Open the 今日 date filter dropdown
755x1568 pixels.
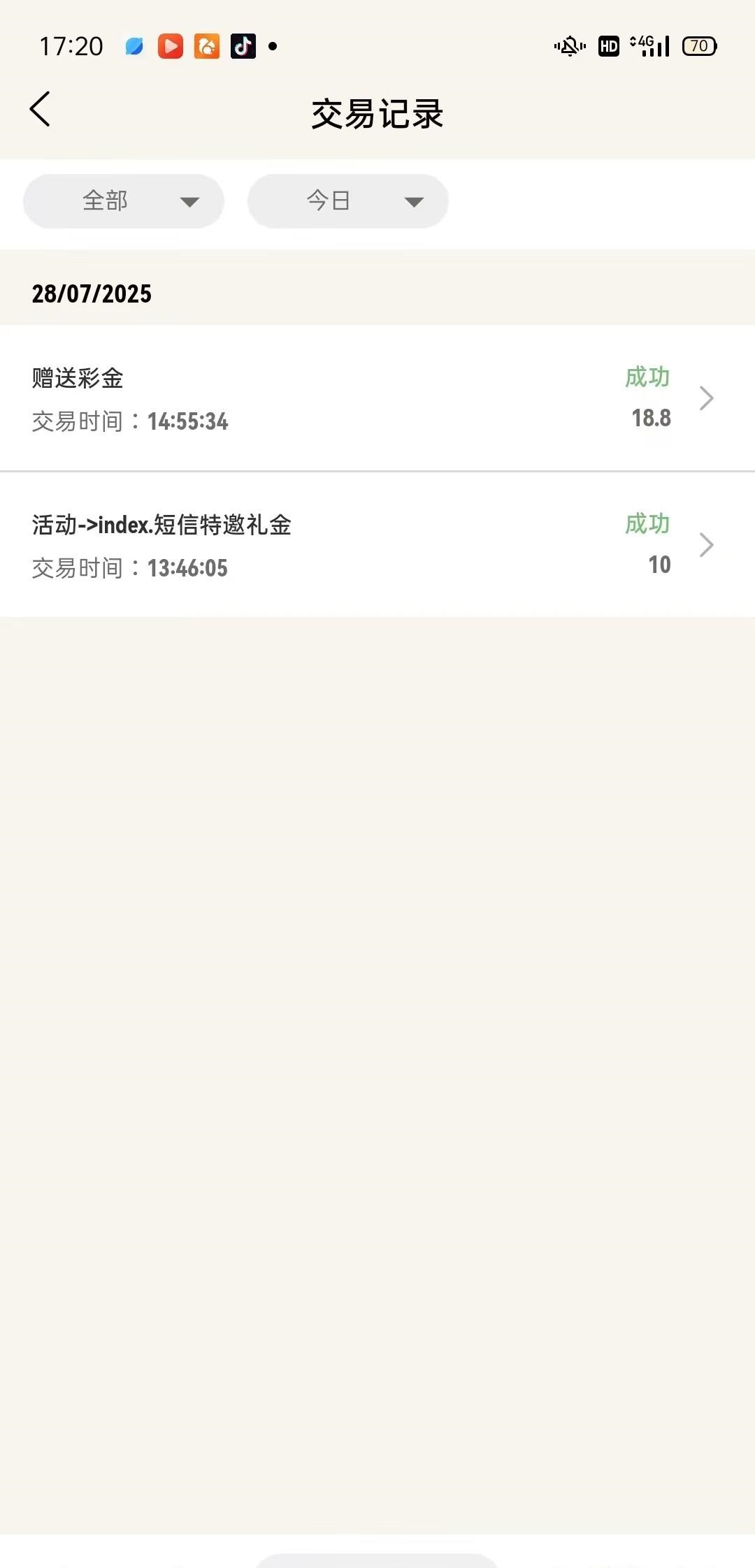[347, 201]
